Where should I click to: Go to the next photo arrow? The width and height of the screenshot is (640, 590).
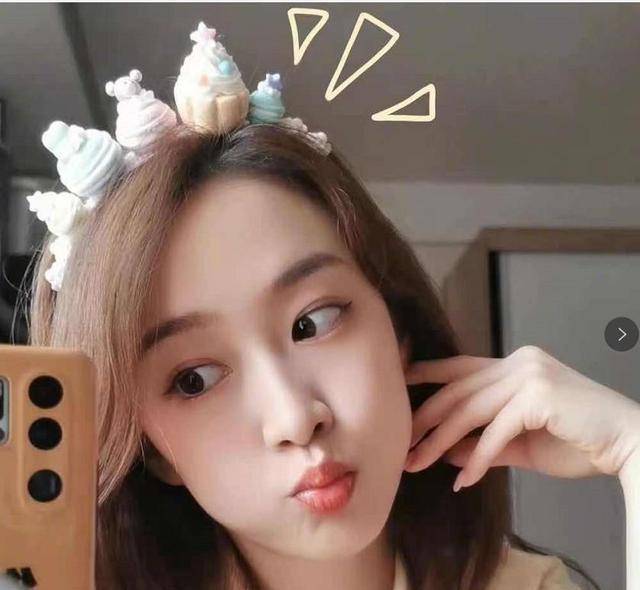click(x=621, y=334)
